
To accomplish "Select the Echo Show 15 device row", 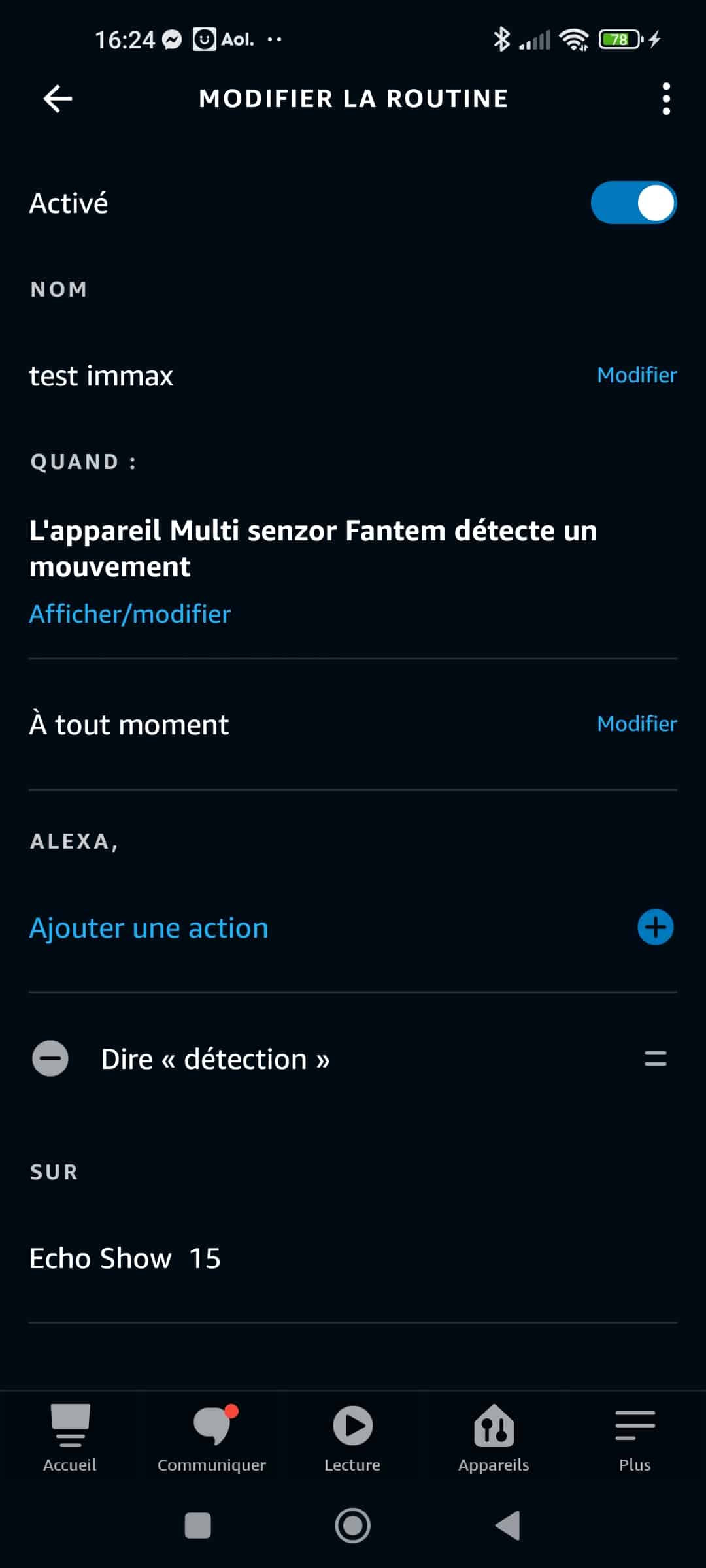I will 353,1258.
